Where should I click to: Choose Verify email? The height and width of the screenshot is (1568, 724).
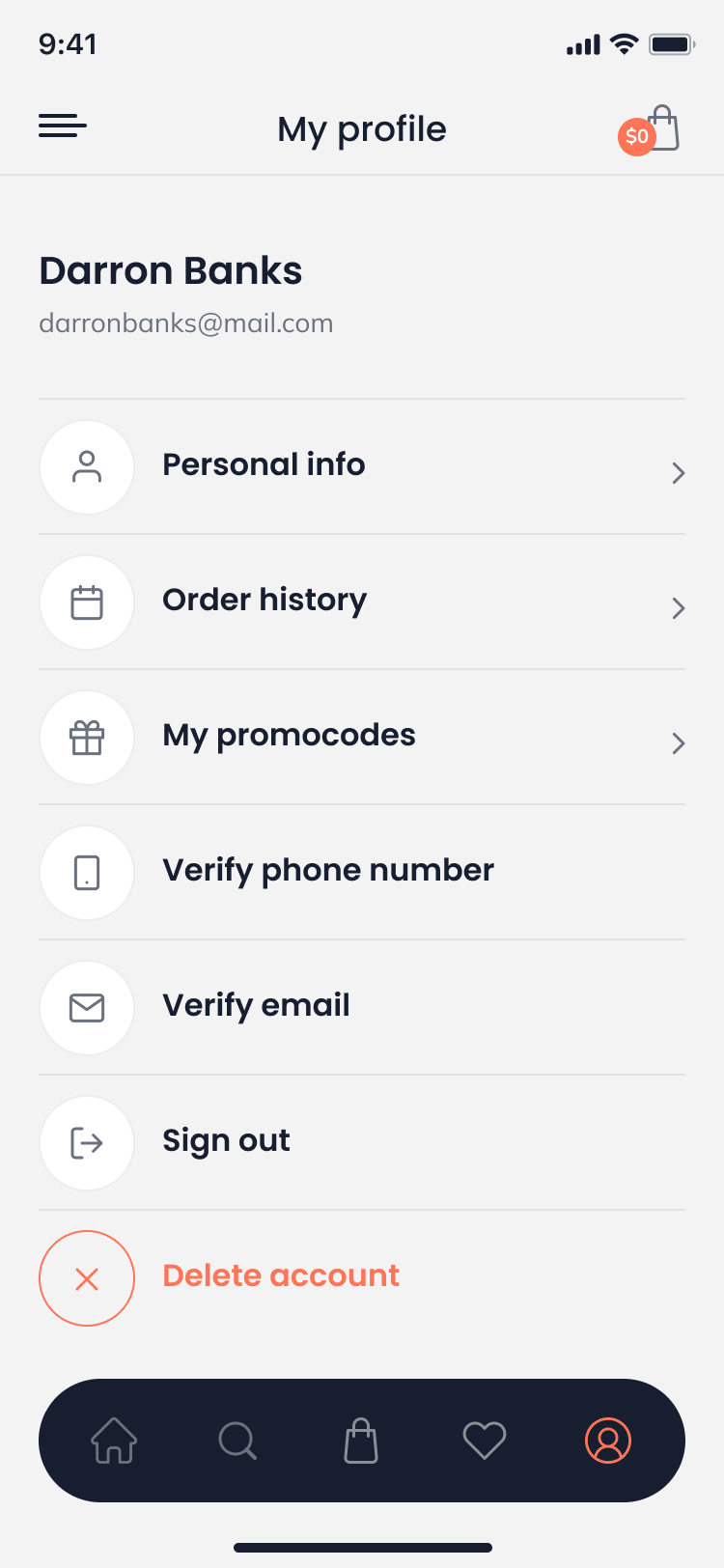coord(257,1007)
